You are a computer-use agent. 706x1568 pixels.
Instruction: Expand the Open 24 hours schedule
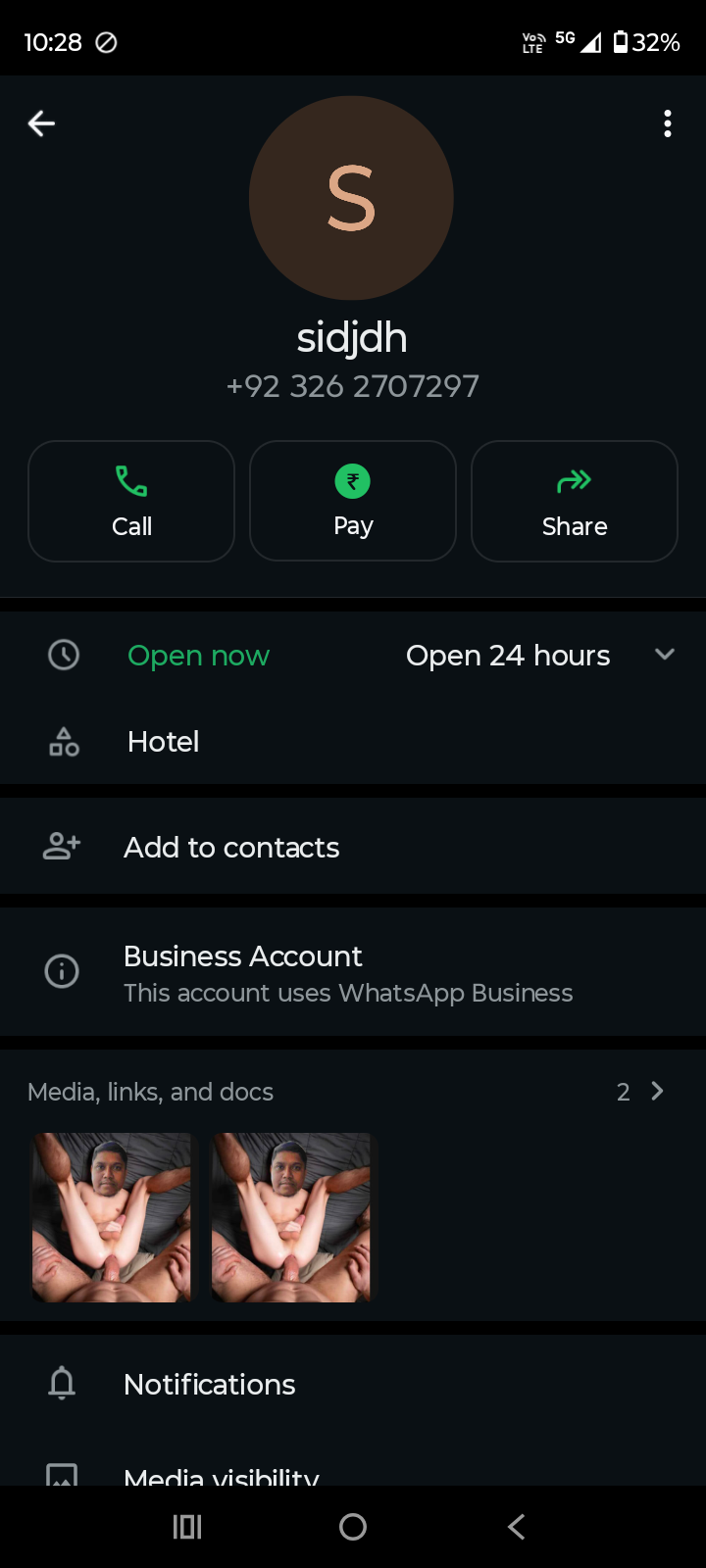[664, 655]
